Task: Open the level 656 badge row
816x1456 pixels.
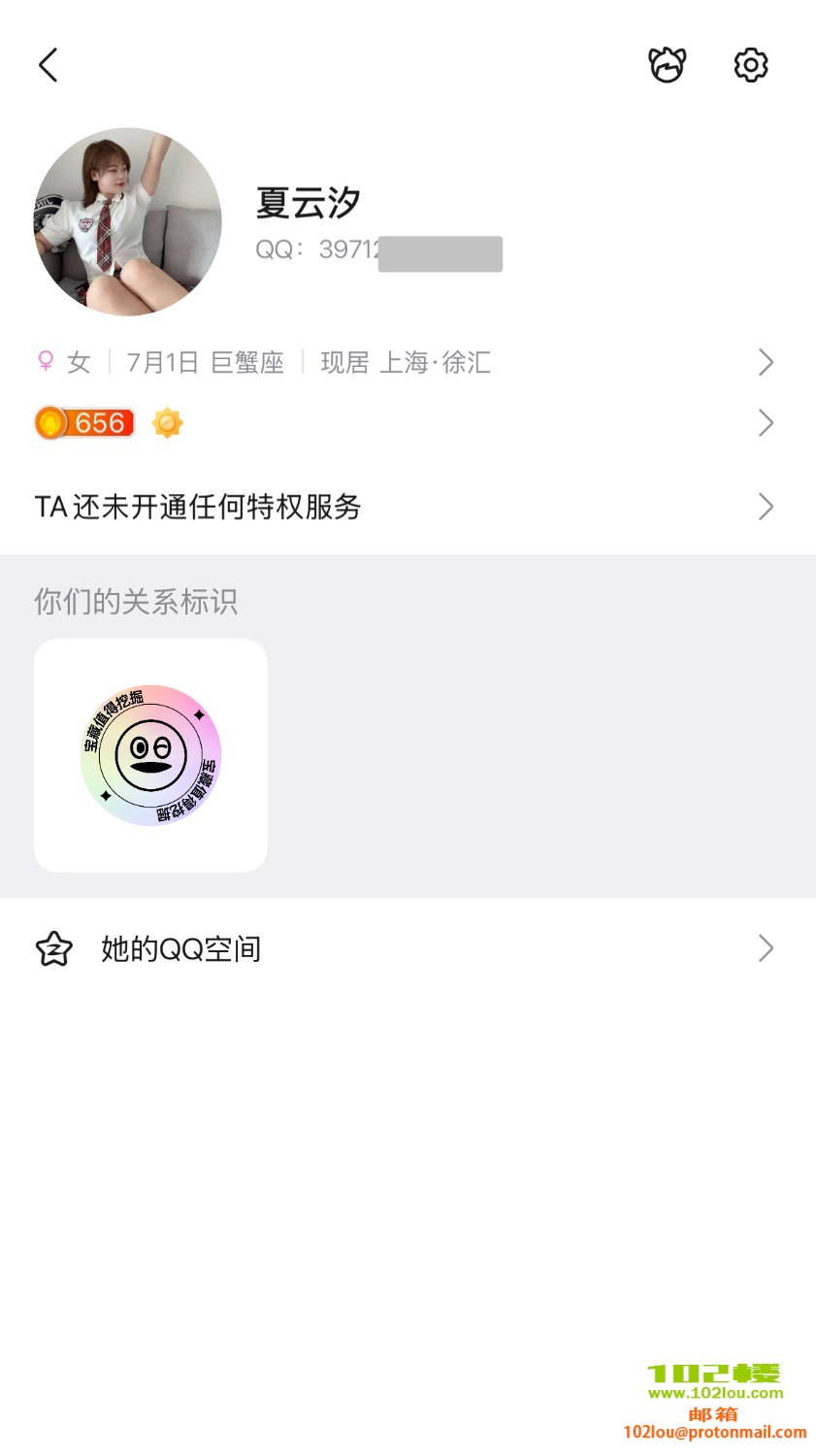Action: click(408, 423)
